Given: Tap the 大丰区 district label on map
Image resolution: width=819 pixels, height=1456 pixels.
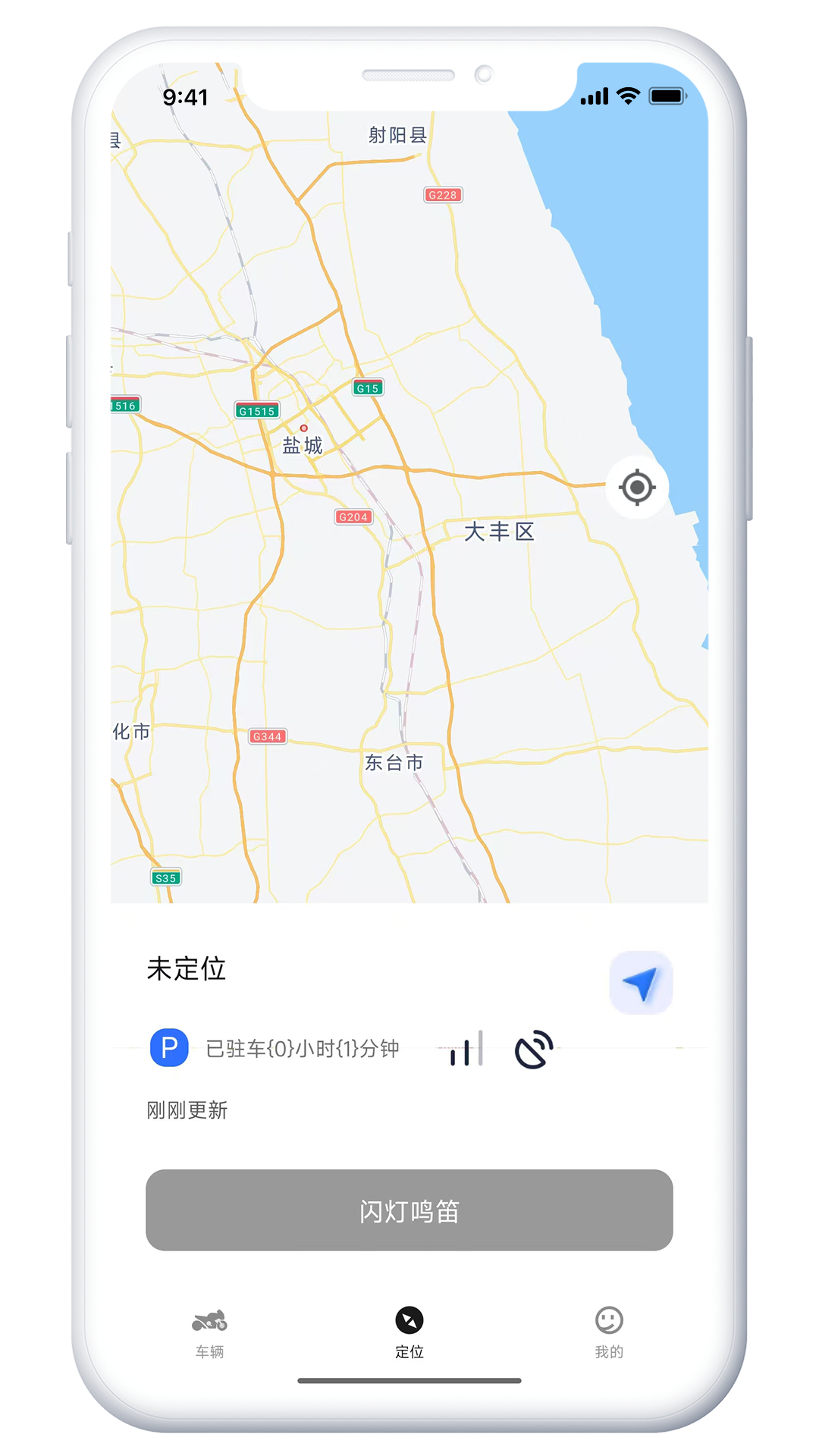Looking at the screenshot, I should (500, 531).
